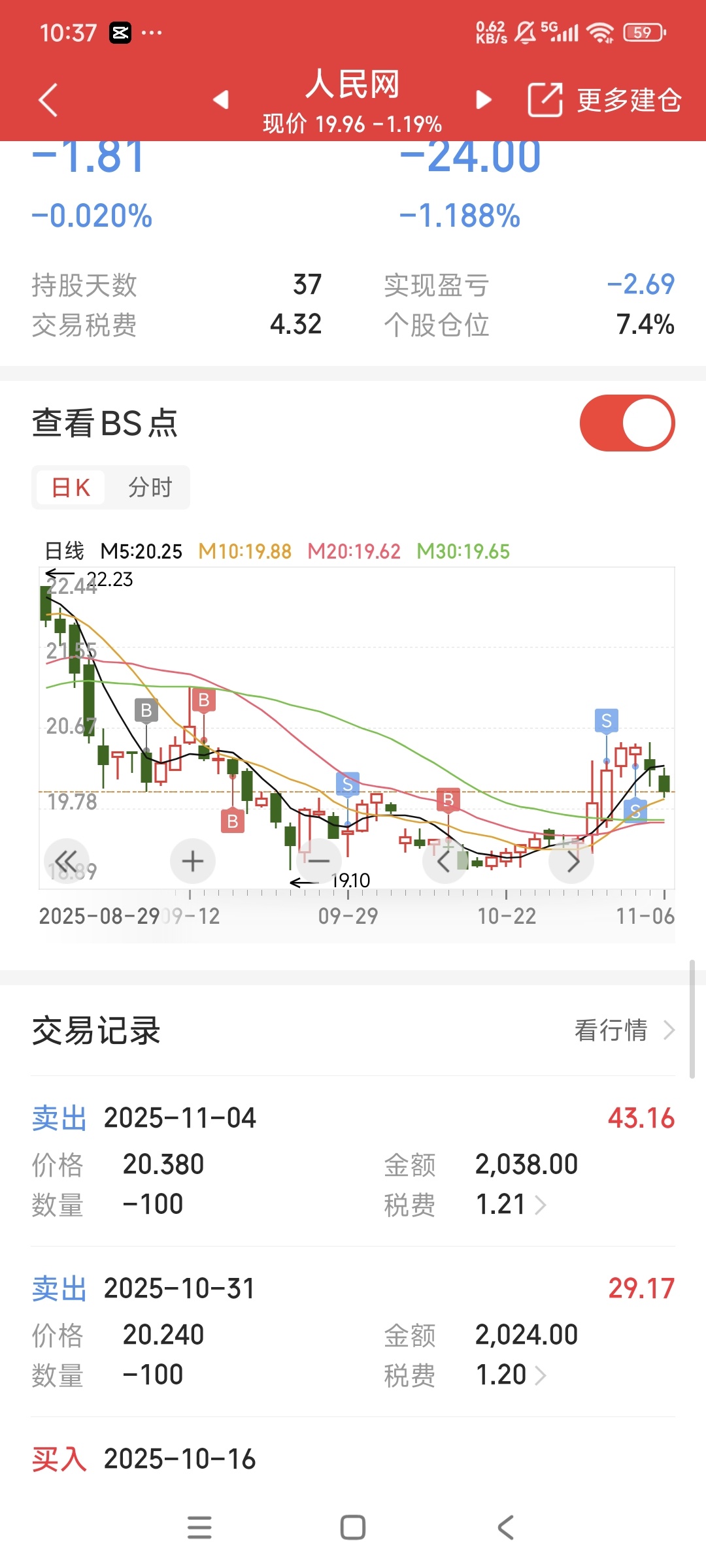Move chart cursor right with the right chevron
The image size is (706, 1568).
click(x=572, y=861)
